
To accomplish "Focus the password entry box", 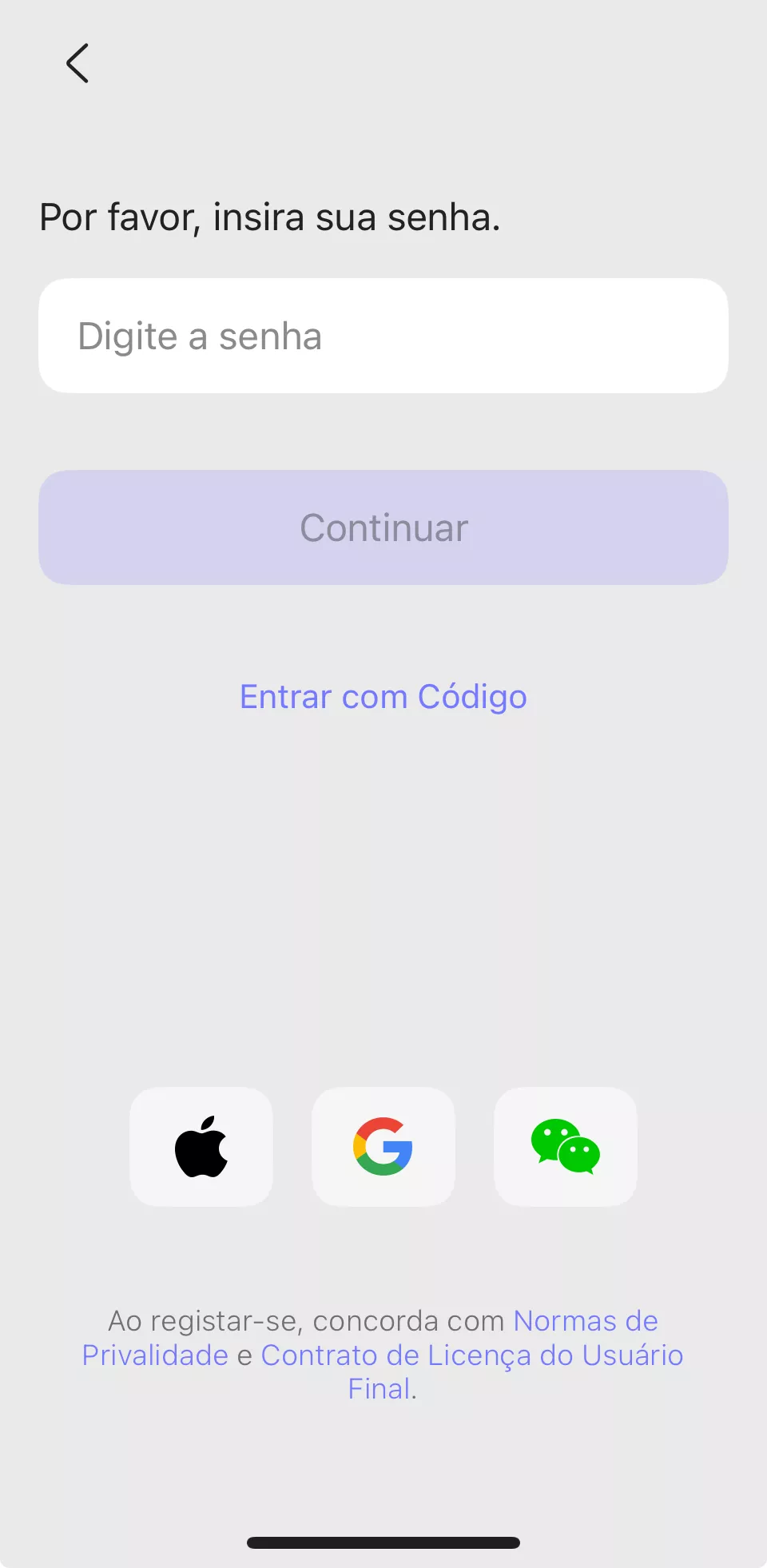I will (x=383, y=335).
